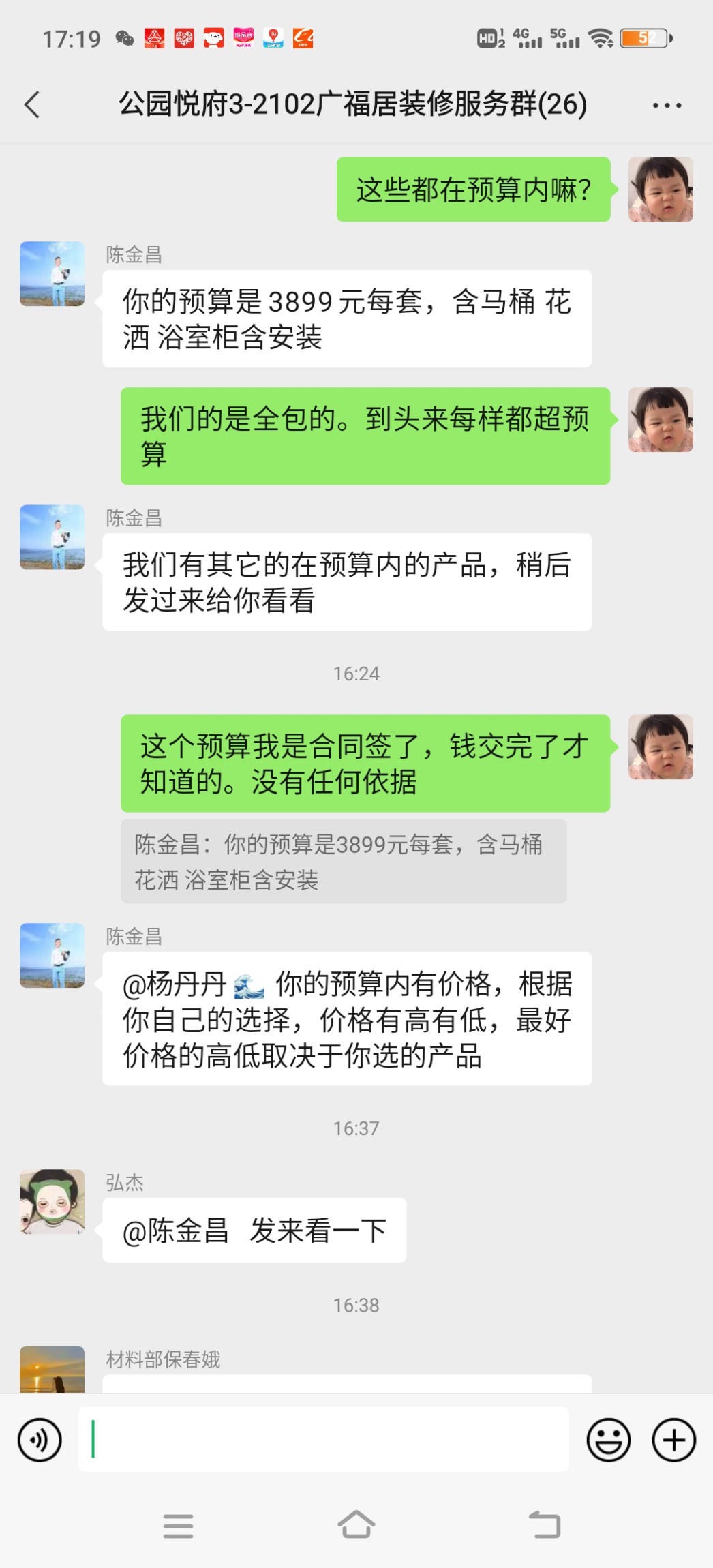Open the plus attachment menu
The height and width of the screenshot is (1568, 713).
point(673,1440)
